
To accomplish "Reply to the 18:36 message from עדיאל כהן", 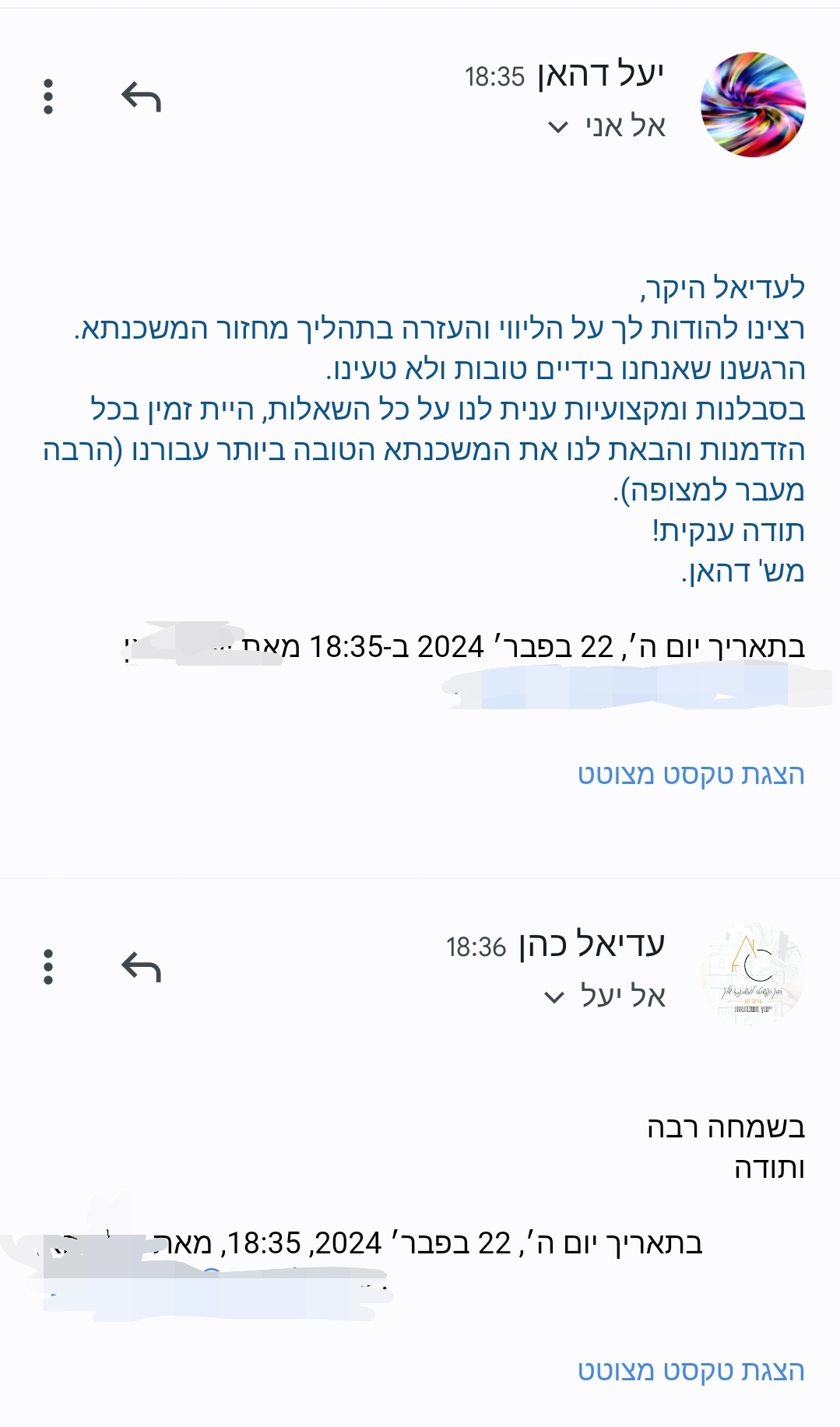I will click(x=141, y=968).
